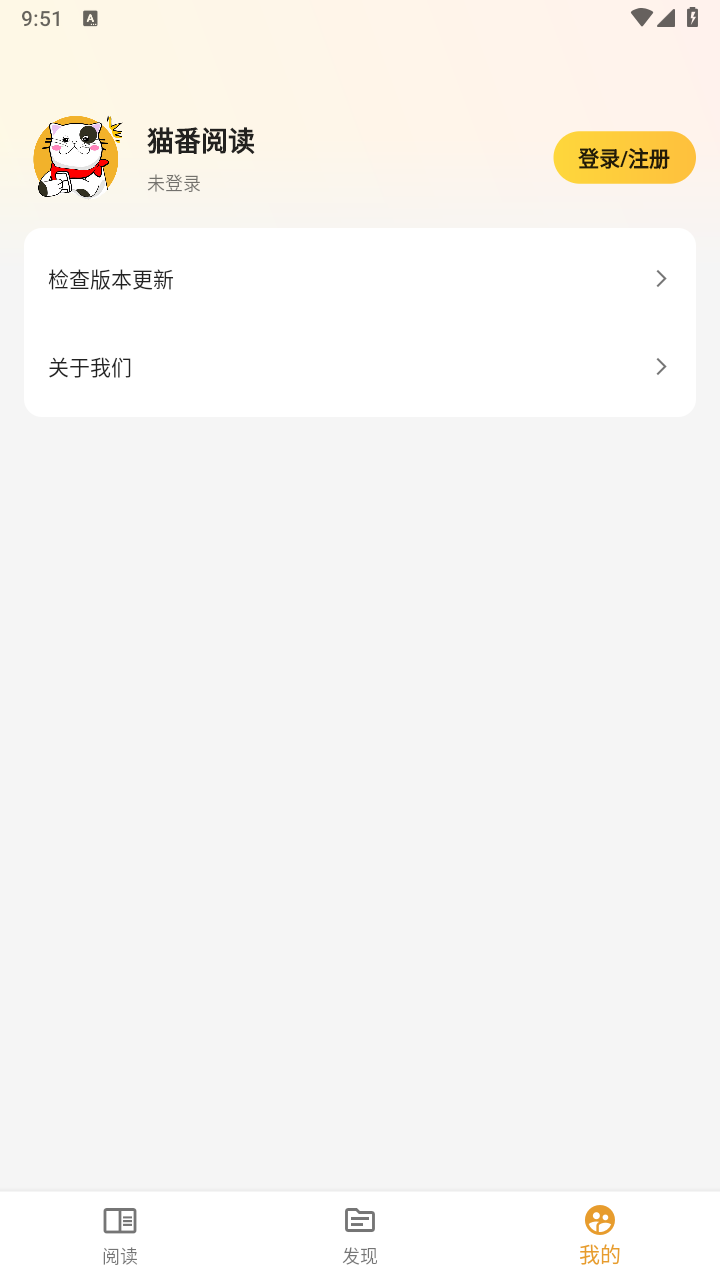Screen dimensions: 720x1280
Task: Select the 我的 tab
Action: point(599,1233)
